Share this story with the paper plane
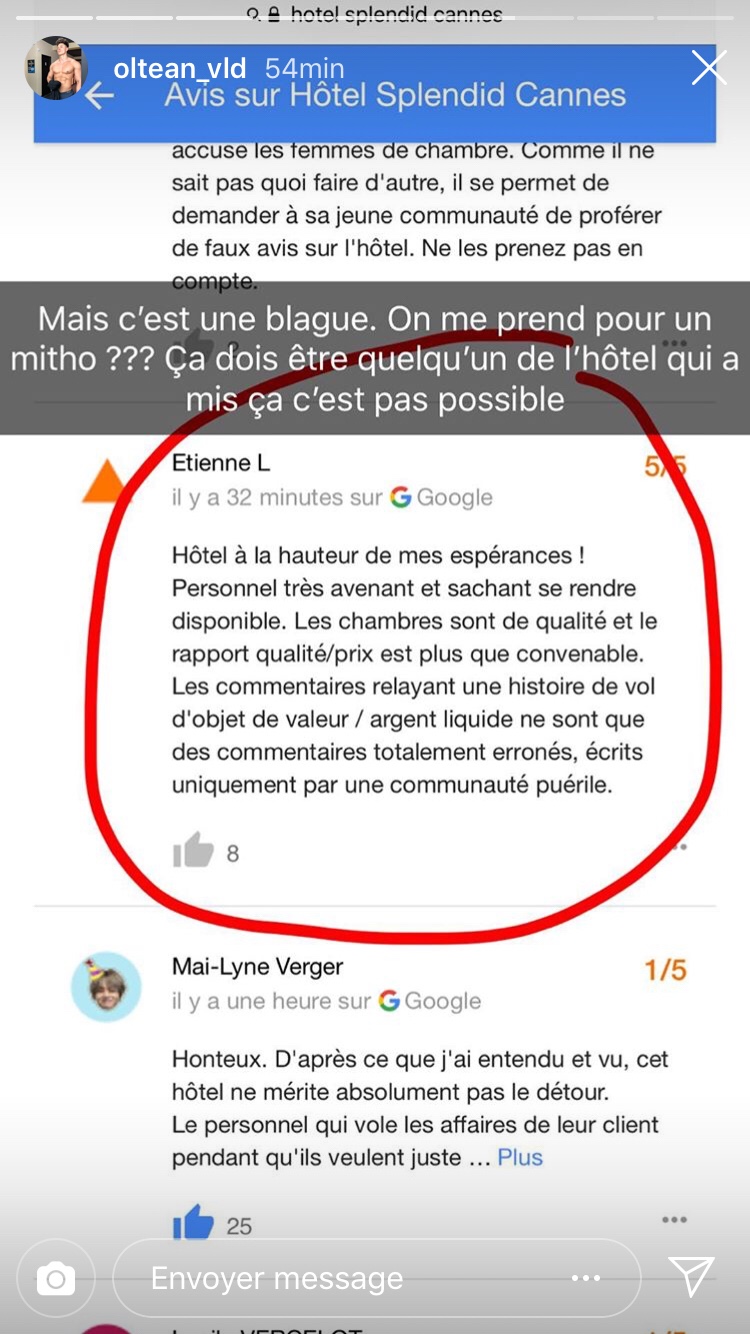The width and height of the screenshot is (750, 1334). tap(692, 1277)
